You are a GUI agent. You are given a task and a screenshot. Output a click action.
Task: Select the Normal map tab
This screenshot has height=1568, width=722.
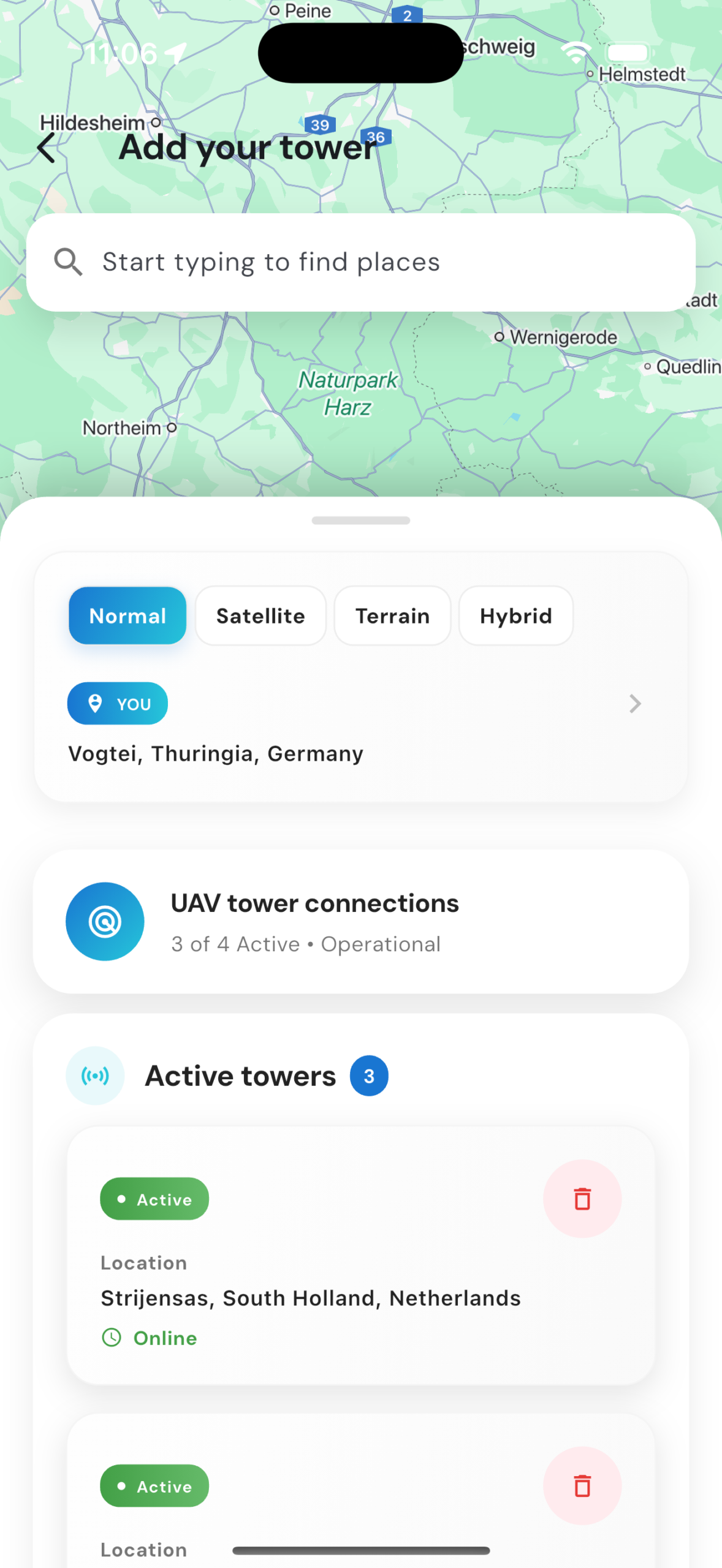(x=127, y=616)
